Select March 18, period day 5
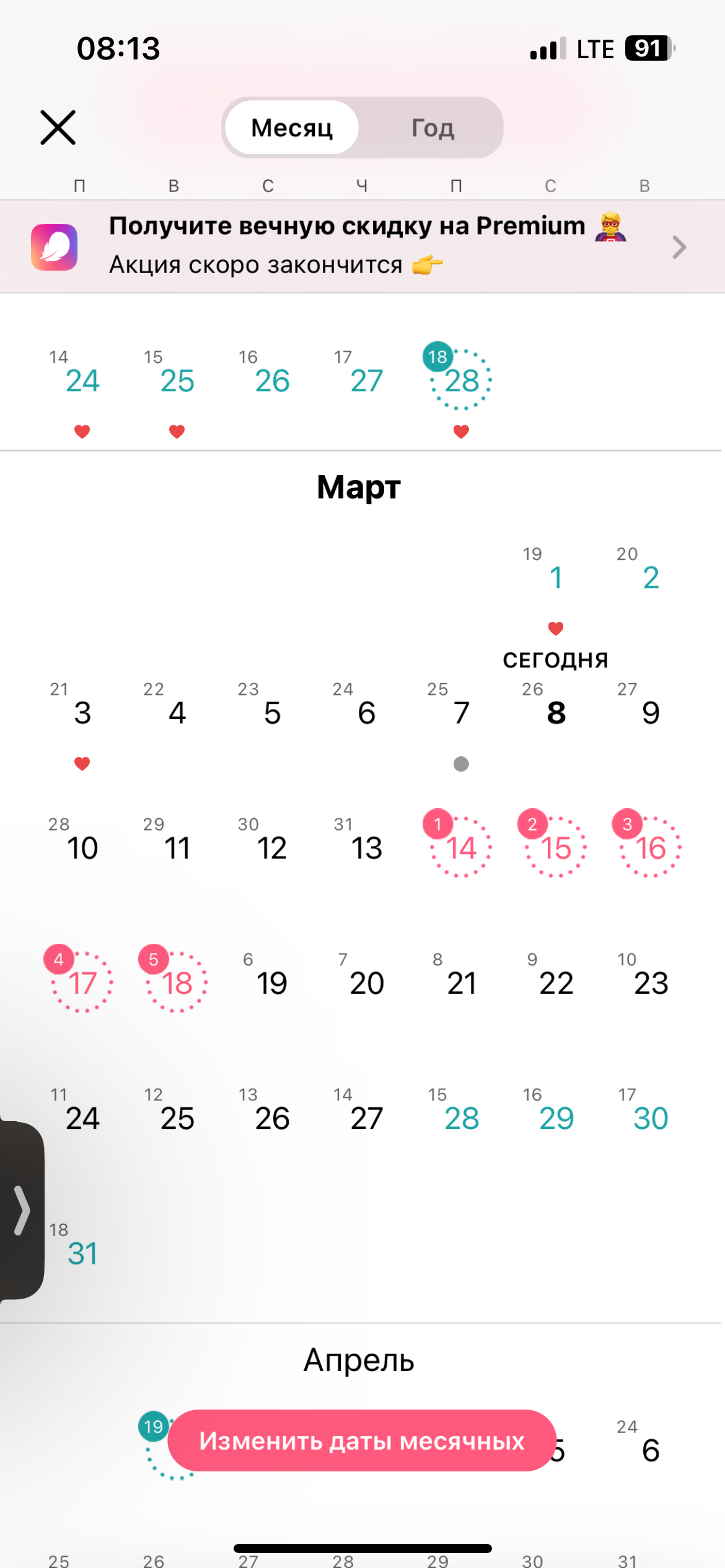The height and width of the screenshot is (1568, 725). [x=177, y=982]
